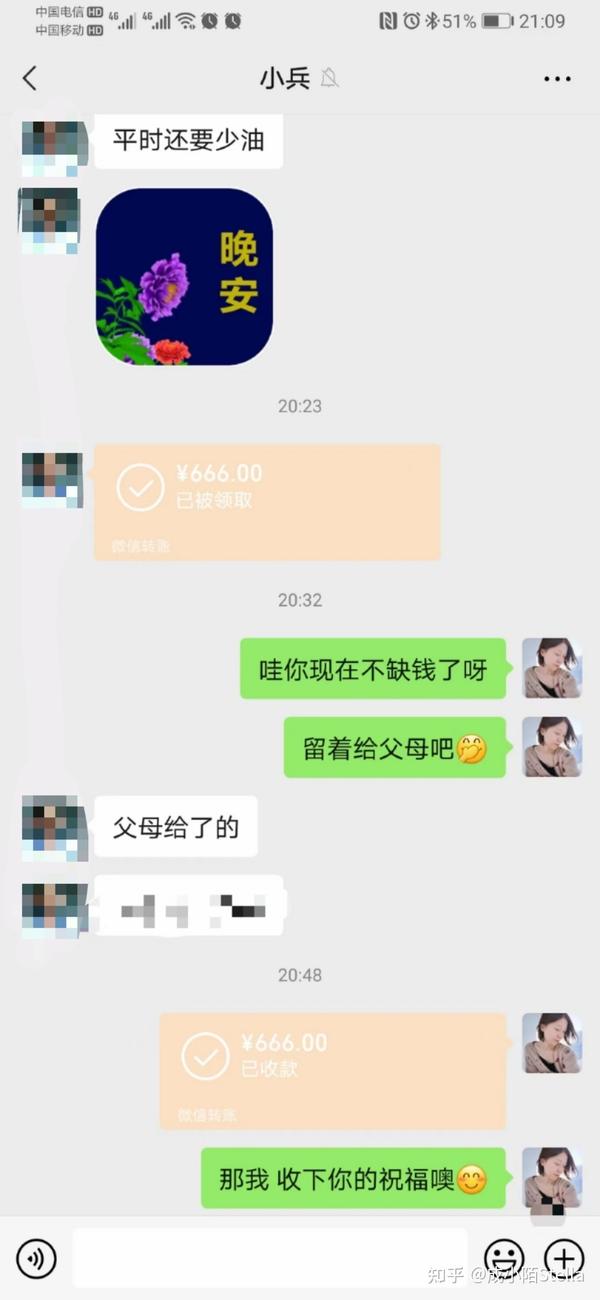The width and height of the screenshot is (600, 1300).
Task: Open contact avatar beside 父母给了的
Action: coord(52,827)
